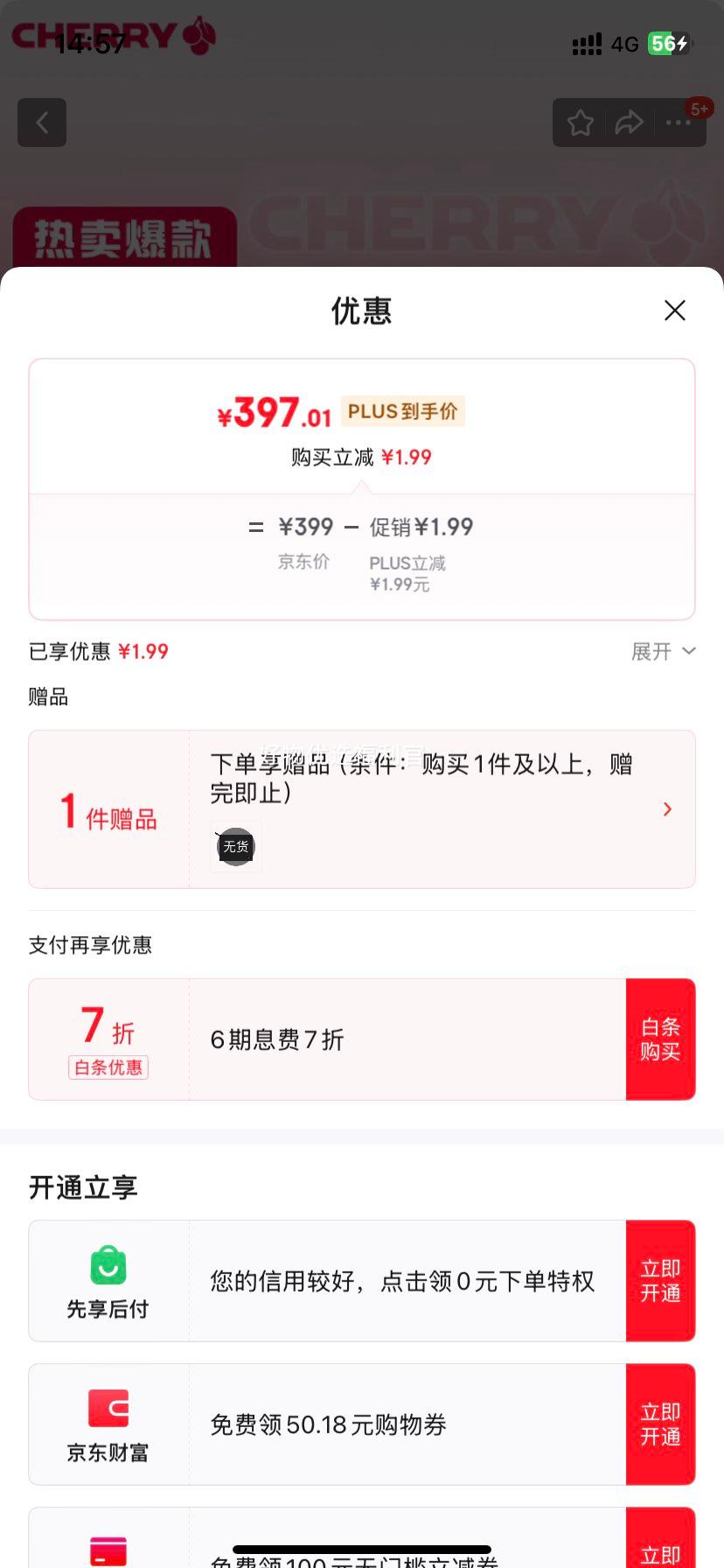The height and width of the screenshot is (1568, 724).
Task: Tap the favorite star icon
Action: (x=579, y=122)
